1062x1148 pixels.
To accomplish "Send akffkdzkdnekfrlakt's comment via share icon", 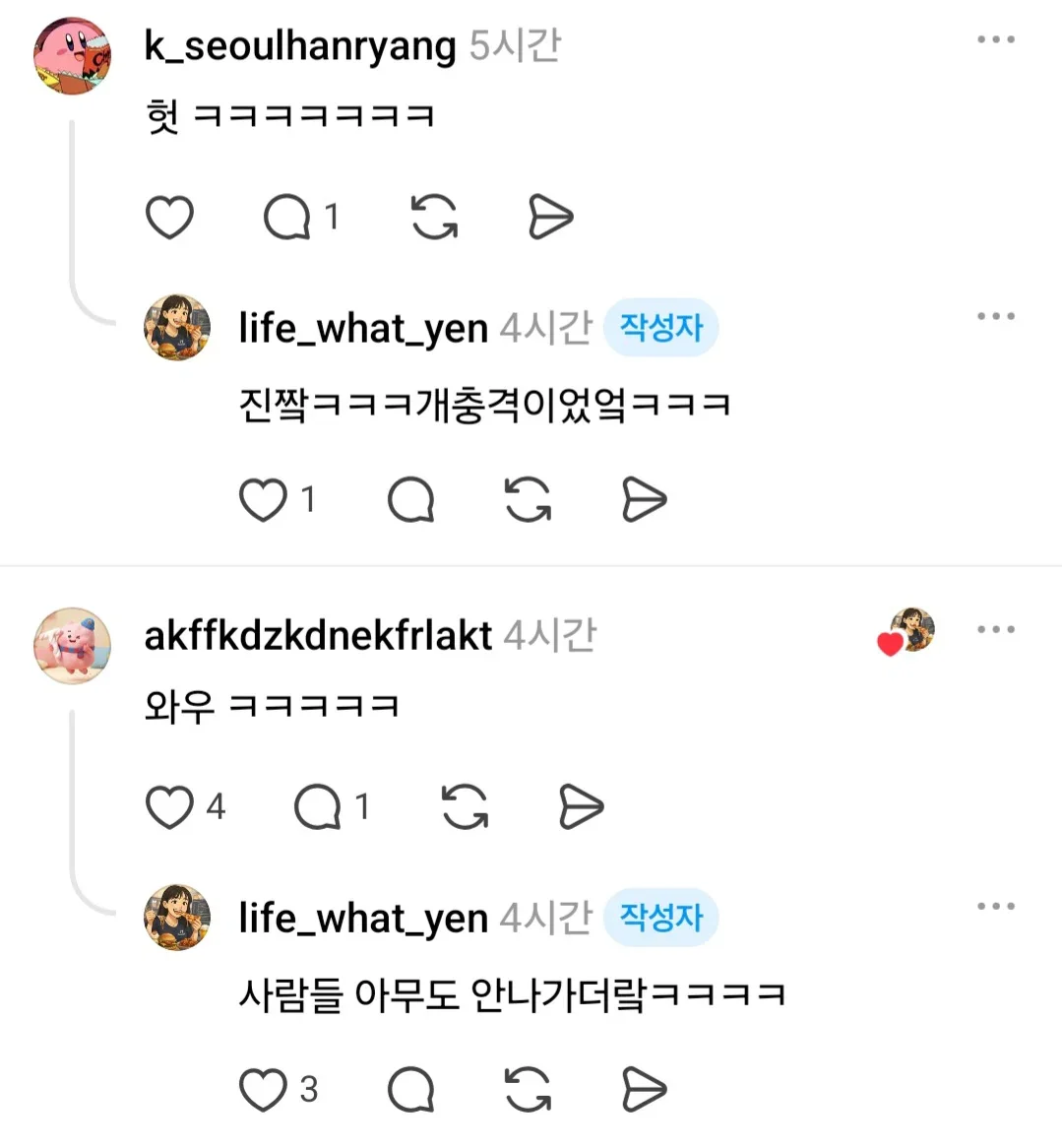I will [581, 806].
